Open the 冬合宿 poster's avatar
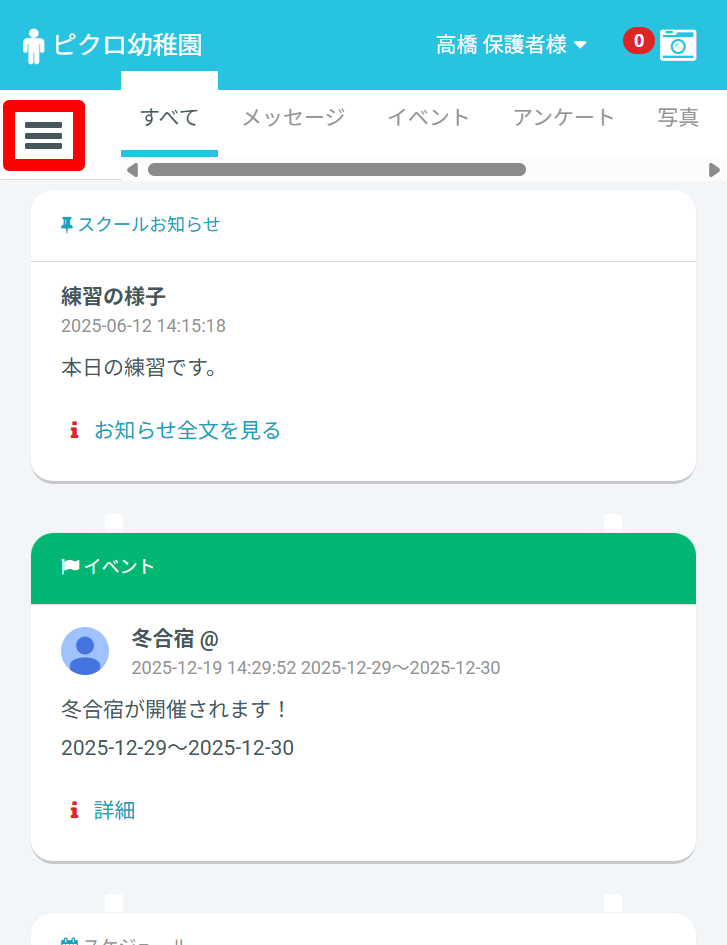727x945 pixels. (x=86, y=652)
